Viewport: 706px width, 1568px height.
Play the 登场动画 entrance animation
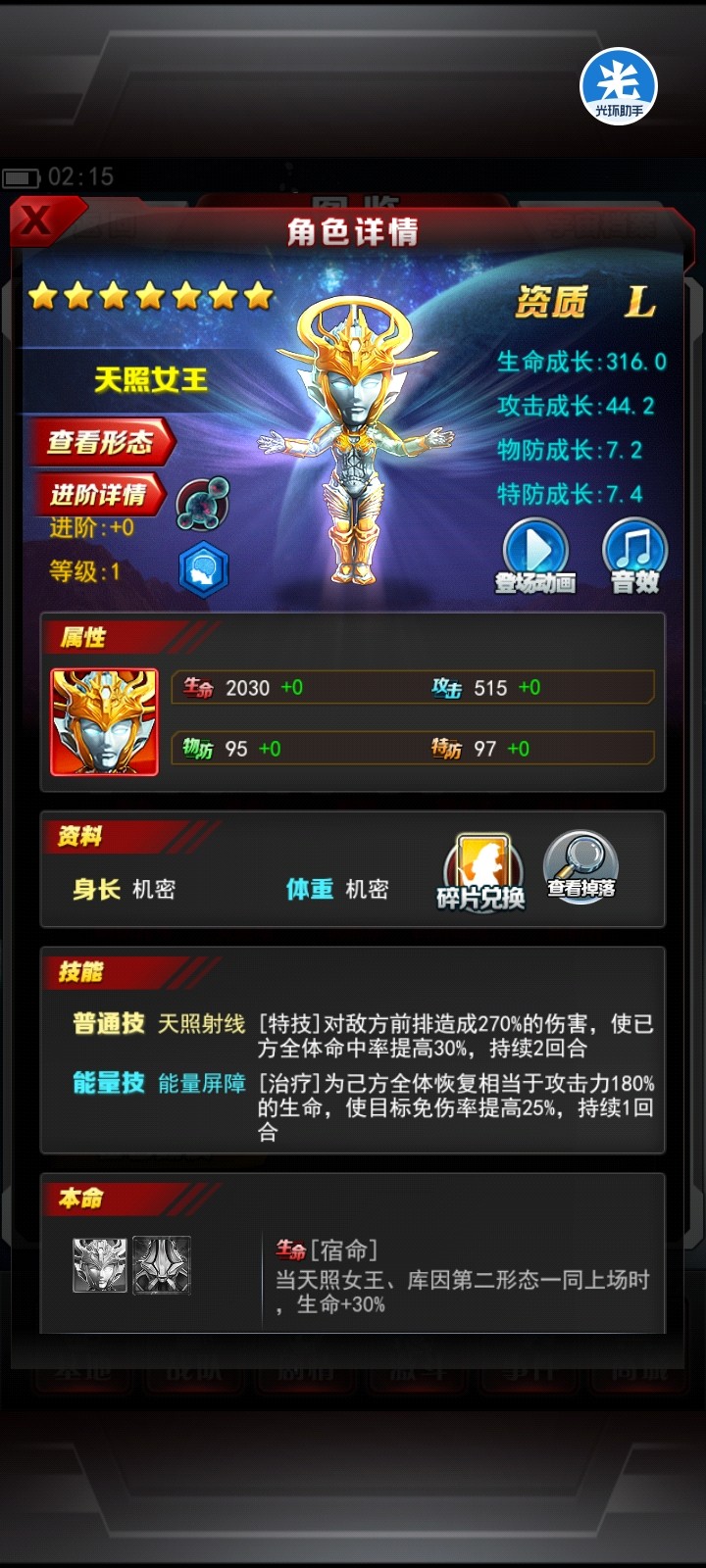pos(535,556)
